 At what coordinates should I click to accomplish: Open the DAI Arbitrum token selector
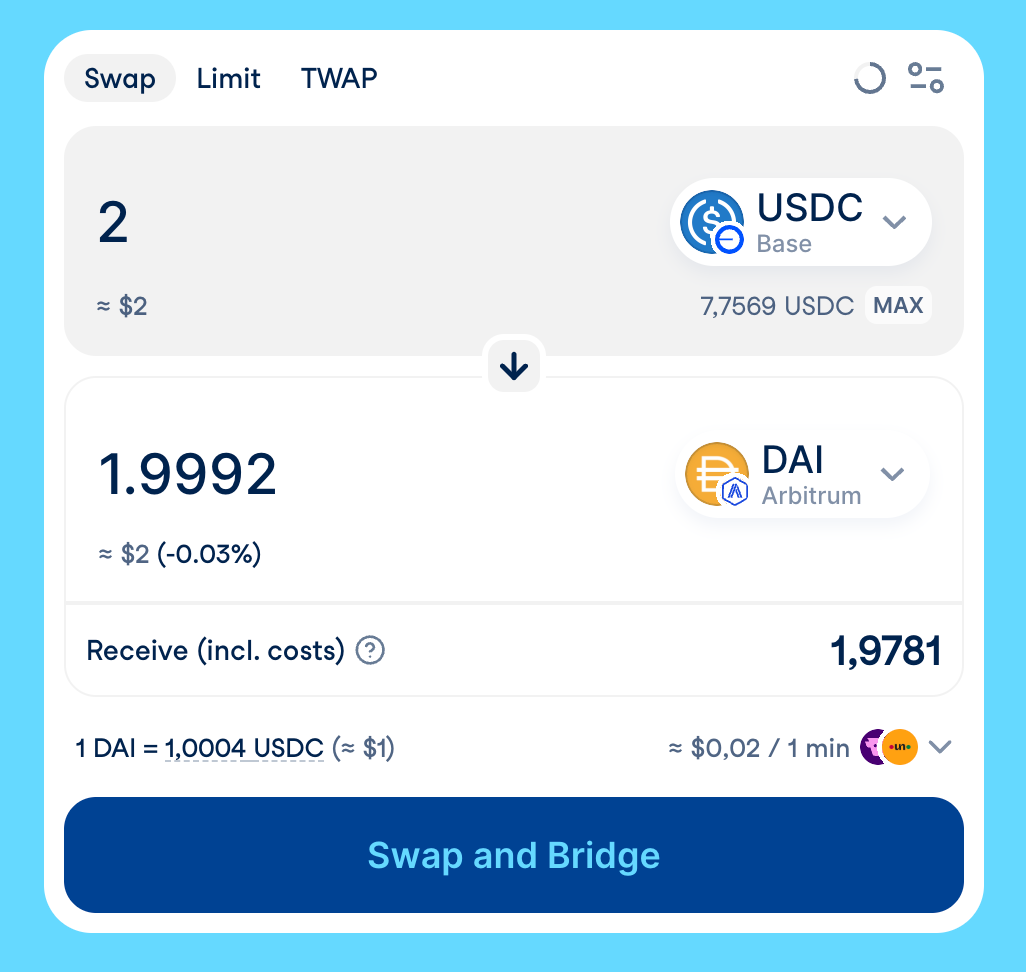[803, 474]
